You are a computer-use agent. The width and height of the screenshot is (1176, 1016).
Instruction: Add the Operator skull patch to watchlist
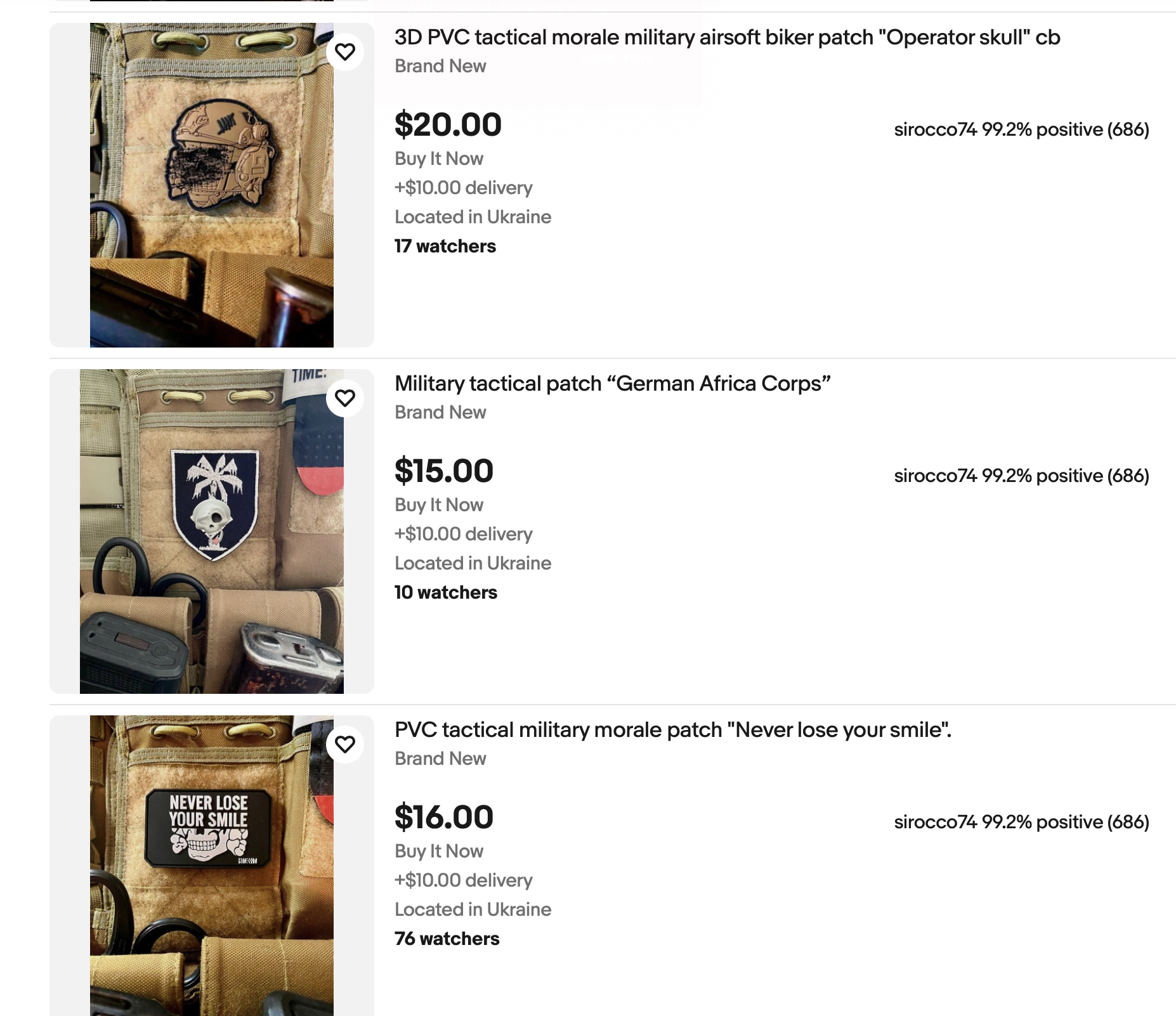(x=344, y=52)
